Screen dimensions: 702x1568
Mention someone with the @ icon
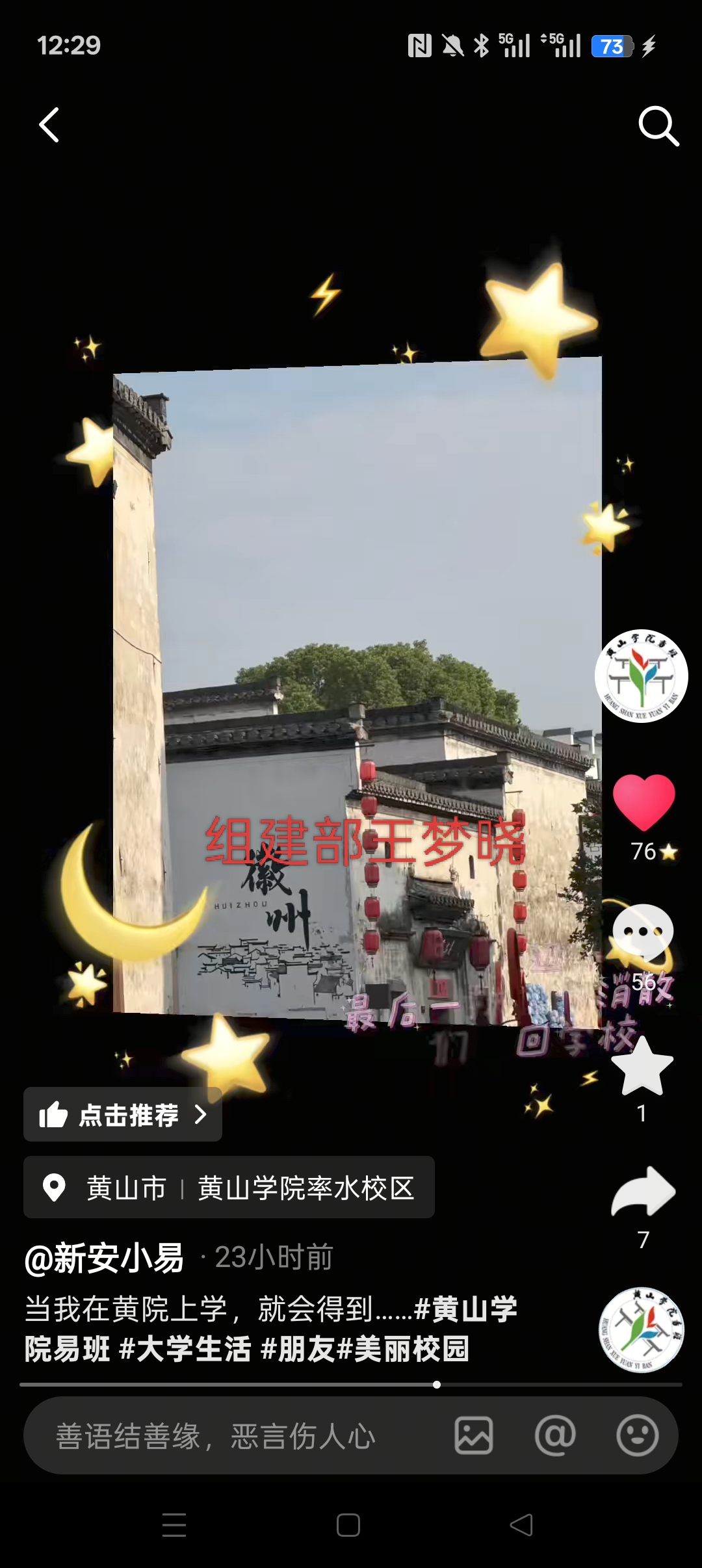[555, 1436]
